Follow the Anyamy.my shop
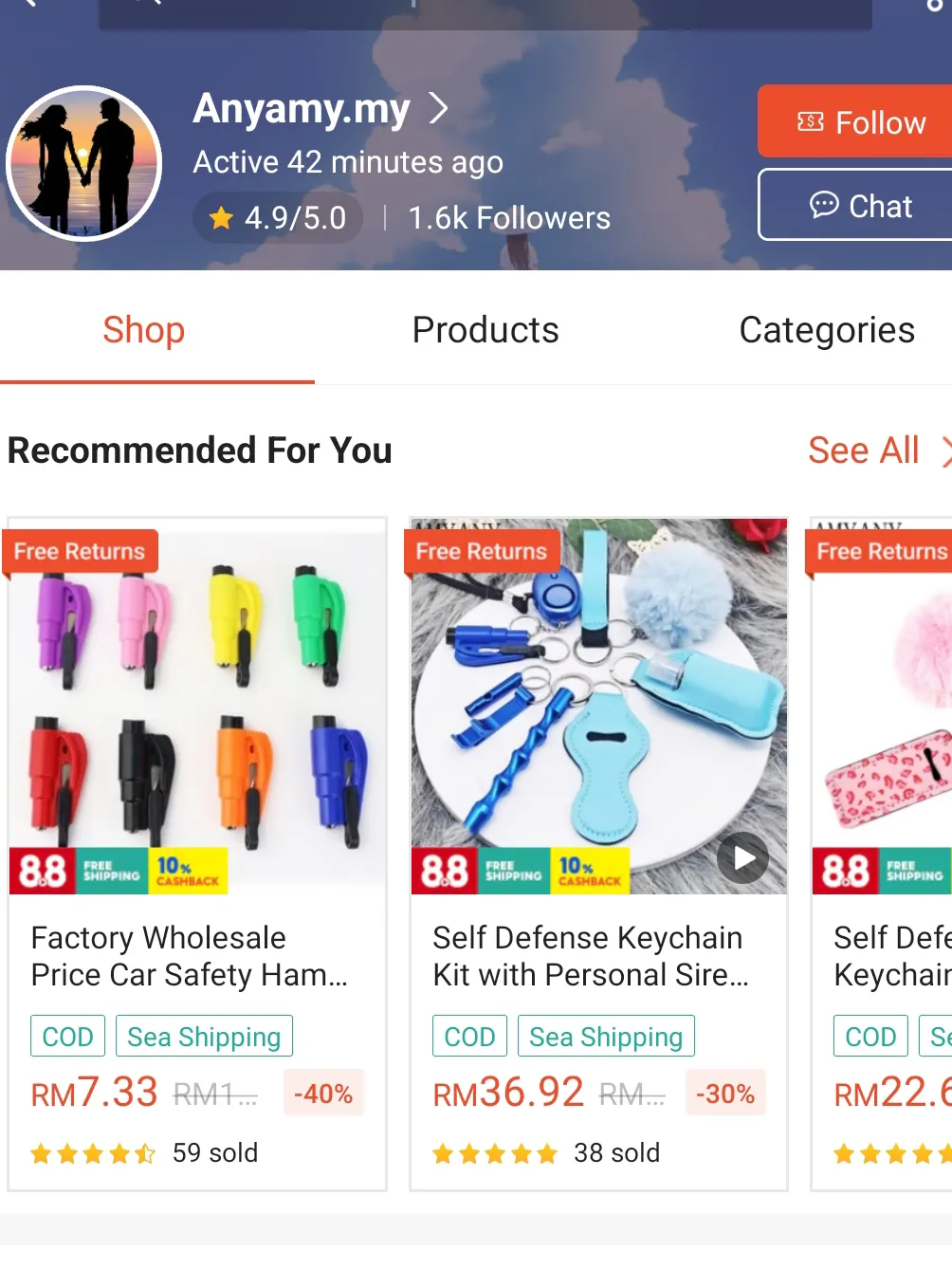This screenshot has height=1269, width=952. pos(858,121)
